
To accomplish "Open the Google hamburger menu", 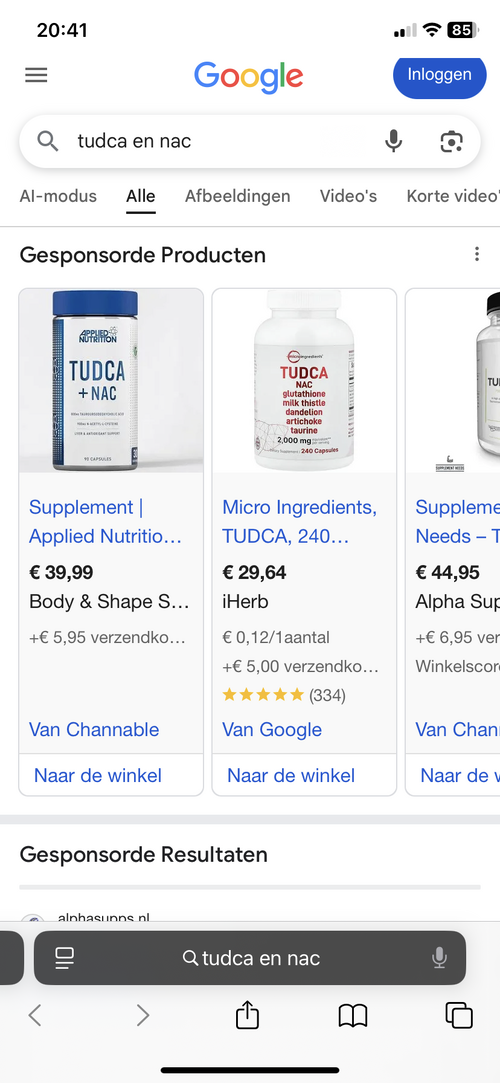I will tap(36, 75).
